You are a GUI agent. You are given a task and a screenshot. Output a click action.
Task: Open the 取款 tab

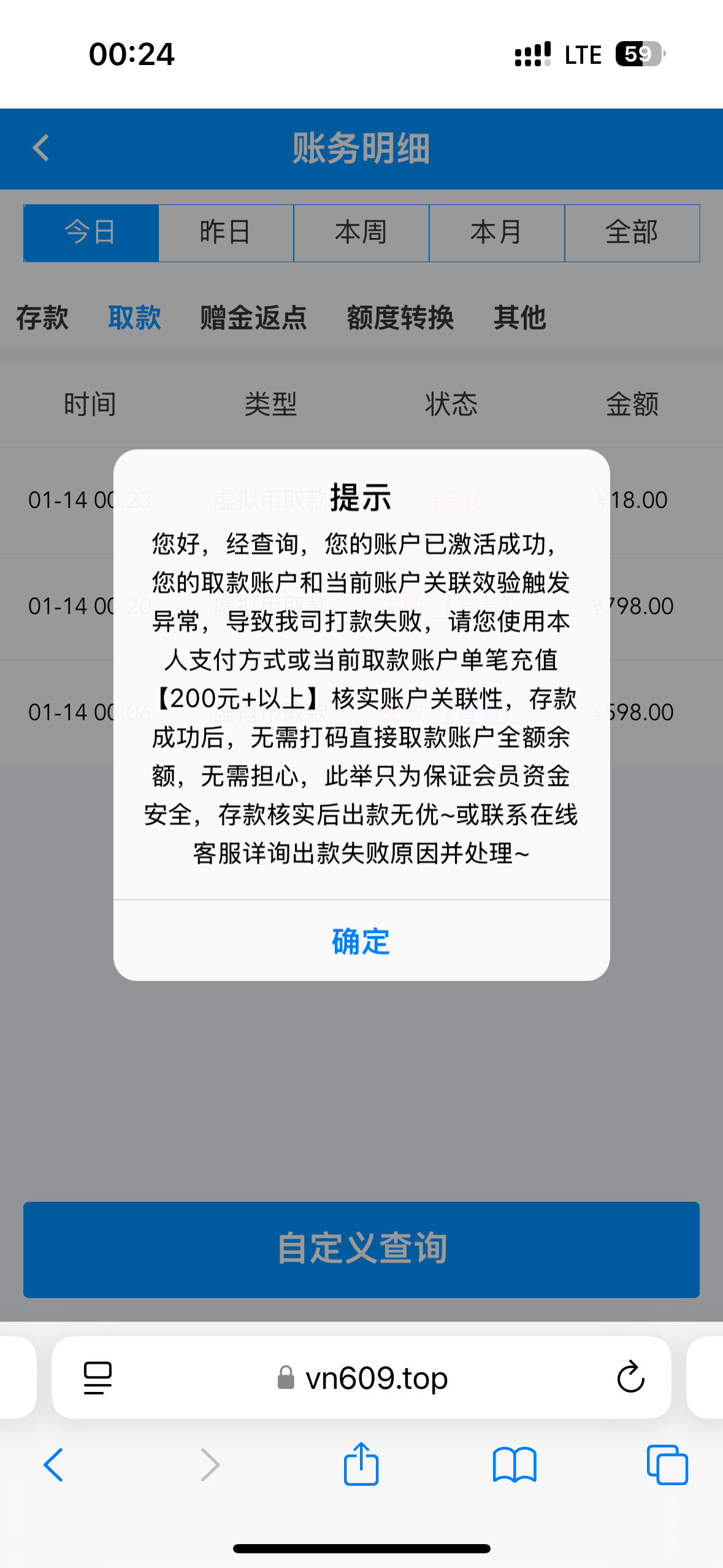pos(134,318)
